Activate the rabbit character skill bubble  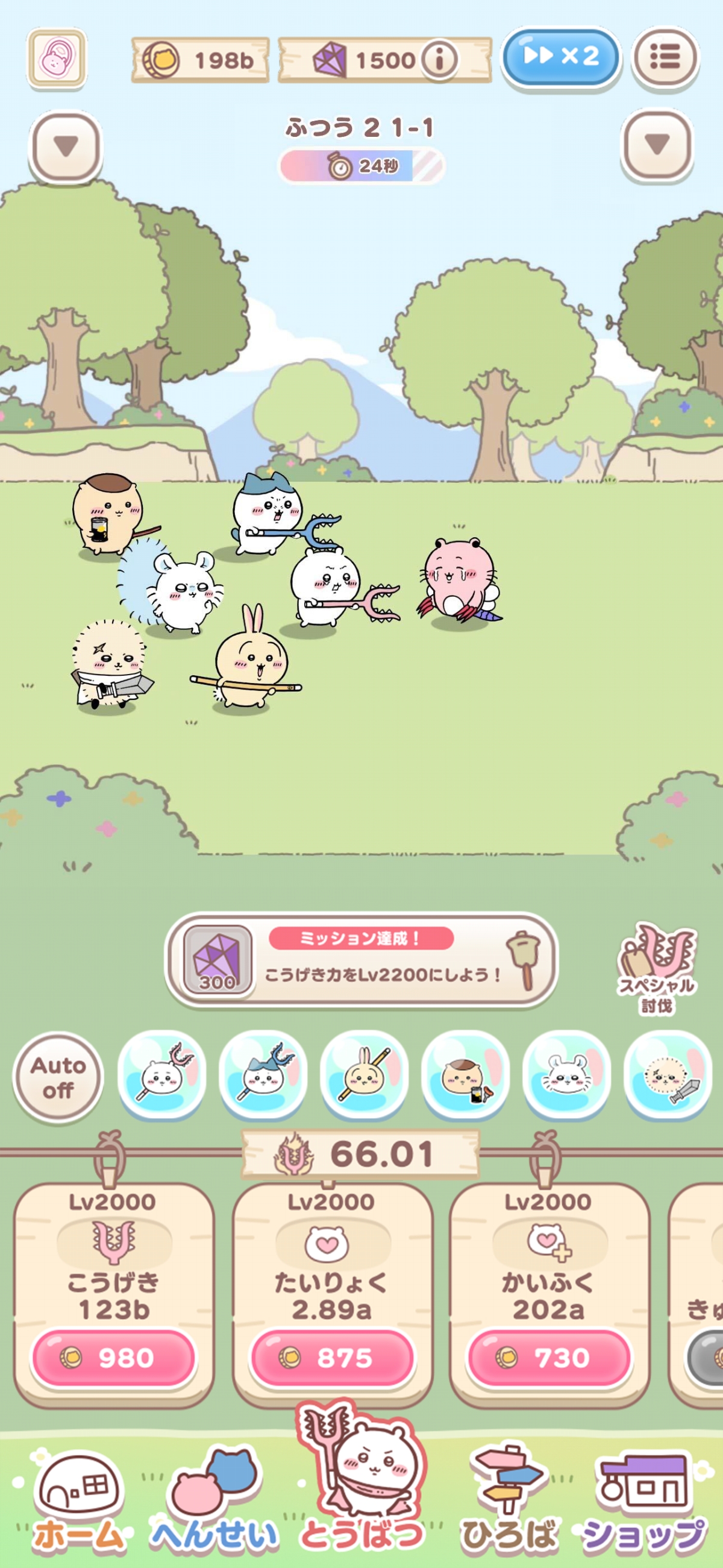point(364,1075)
